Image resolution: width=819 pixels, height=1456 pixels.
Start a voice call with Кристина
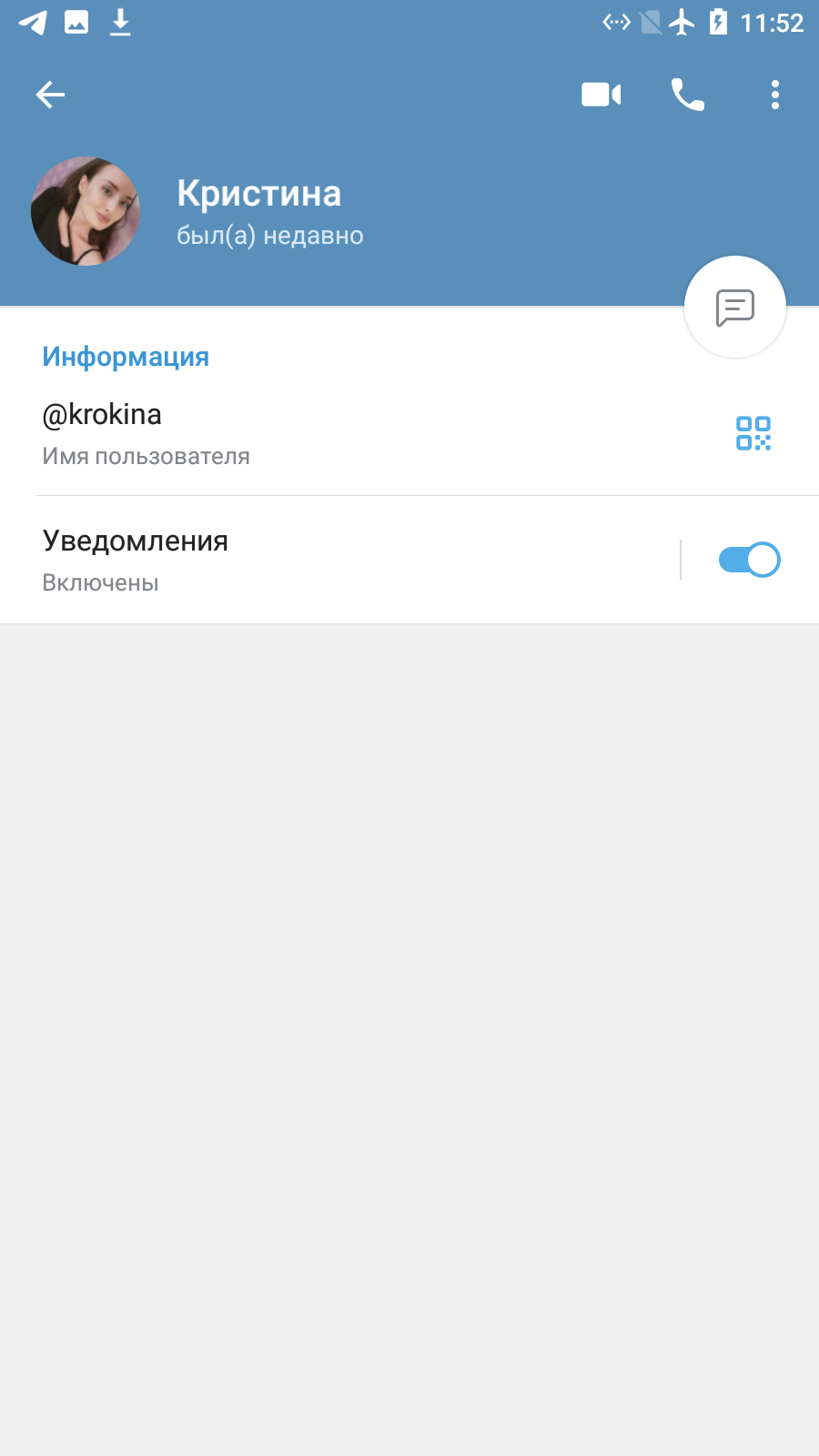tap(687, 95)
